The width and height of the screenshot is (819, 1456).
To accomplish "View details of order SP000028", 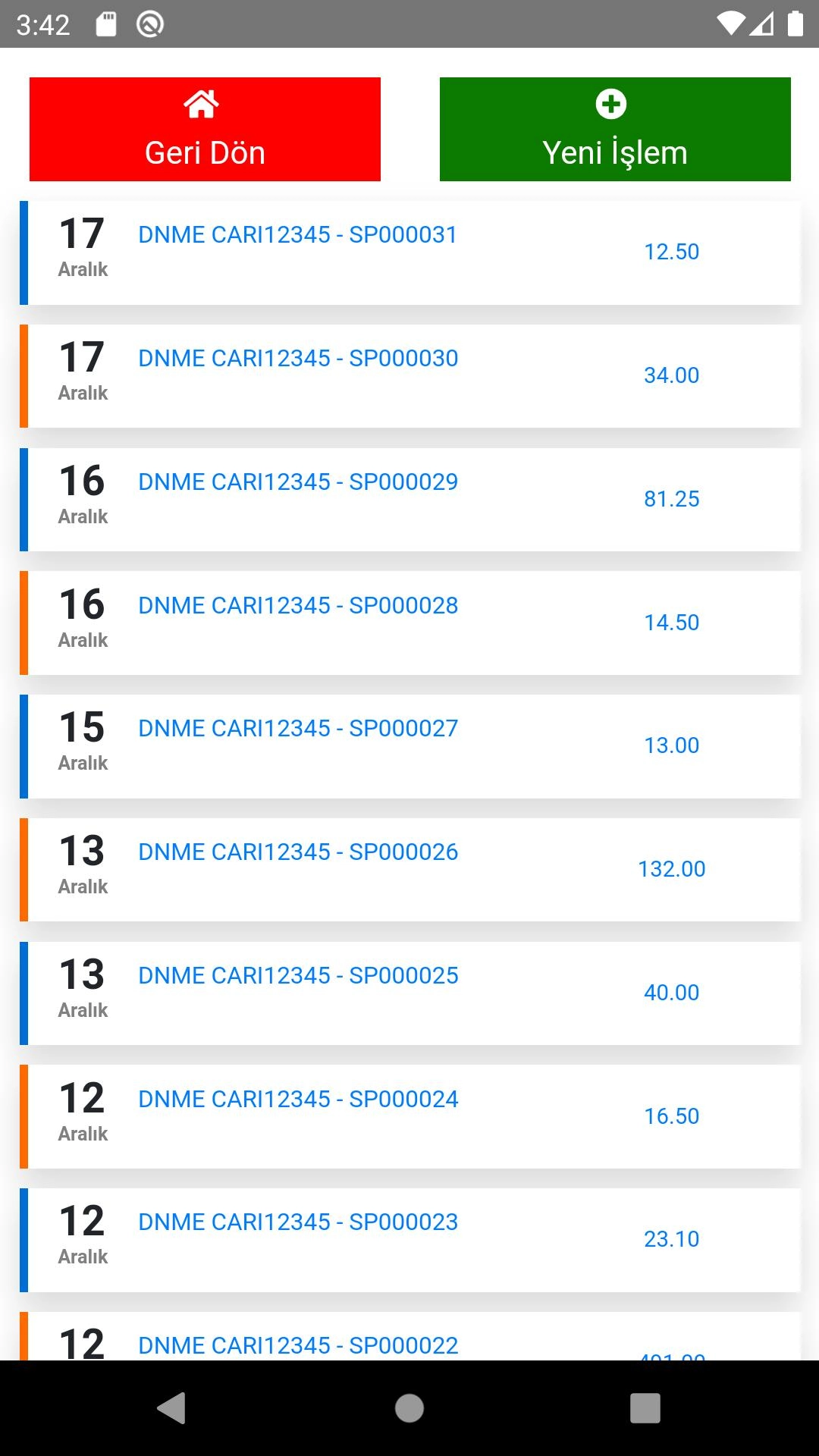I will 409,623.
